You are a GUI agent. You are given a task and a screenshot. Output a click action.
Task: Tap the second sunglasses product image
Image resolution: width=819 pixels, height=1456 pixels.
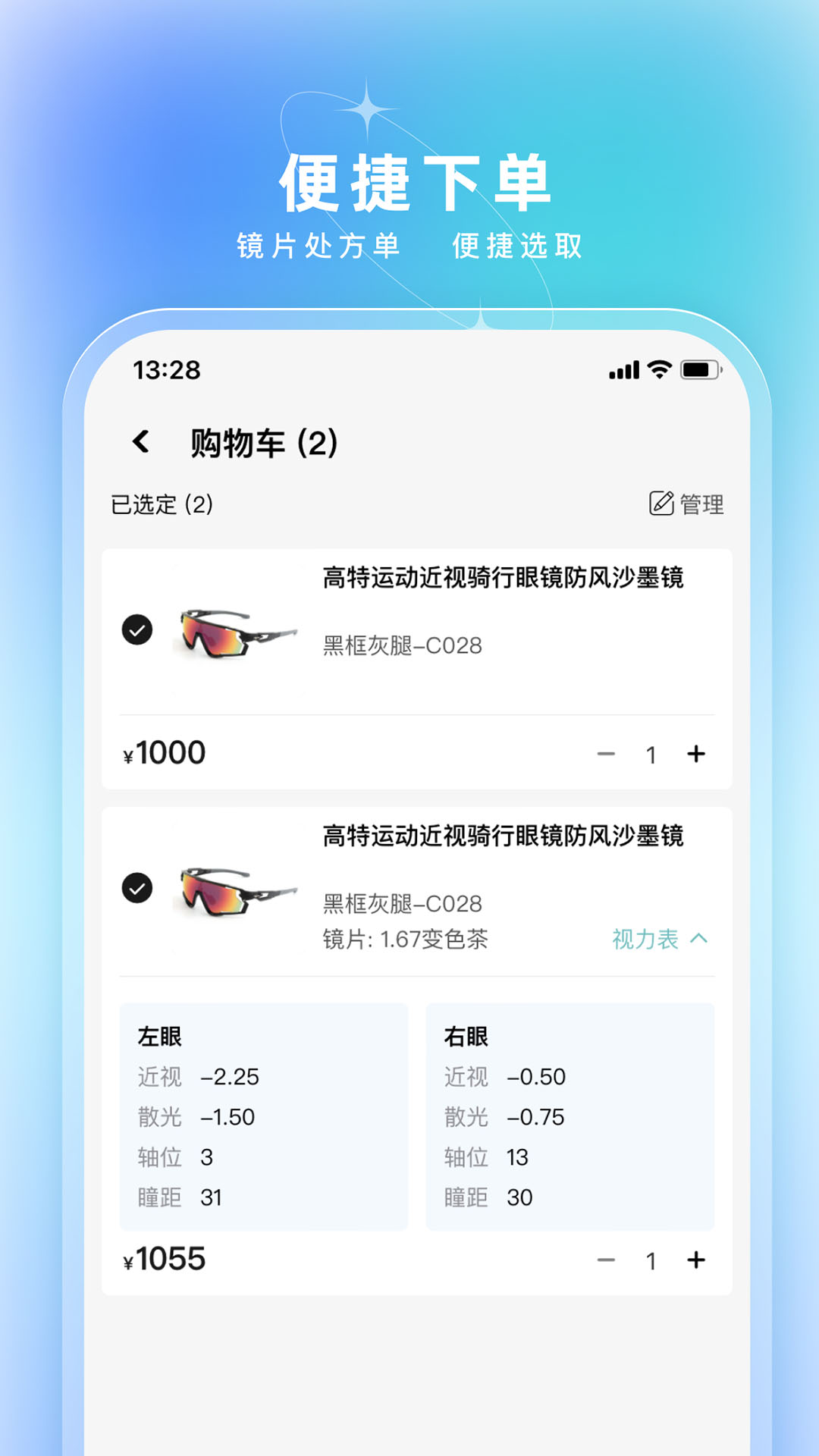coord(235,891)
